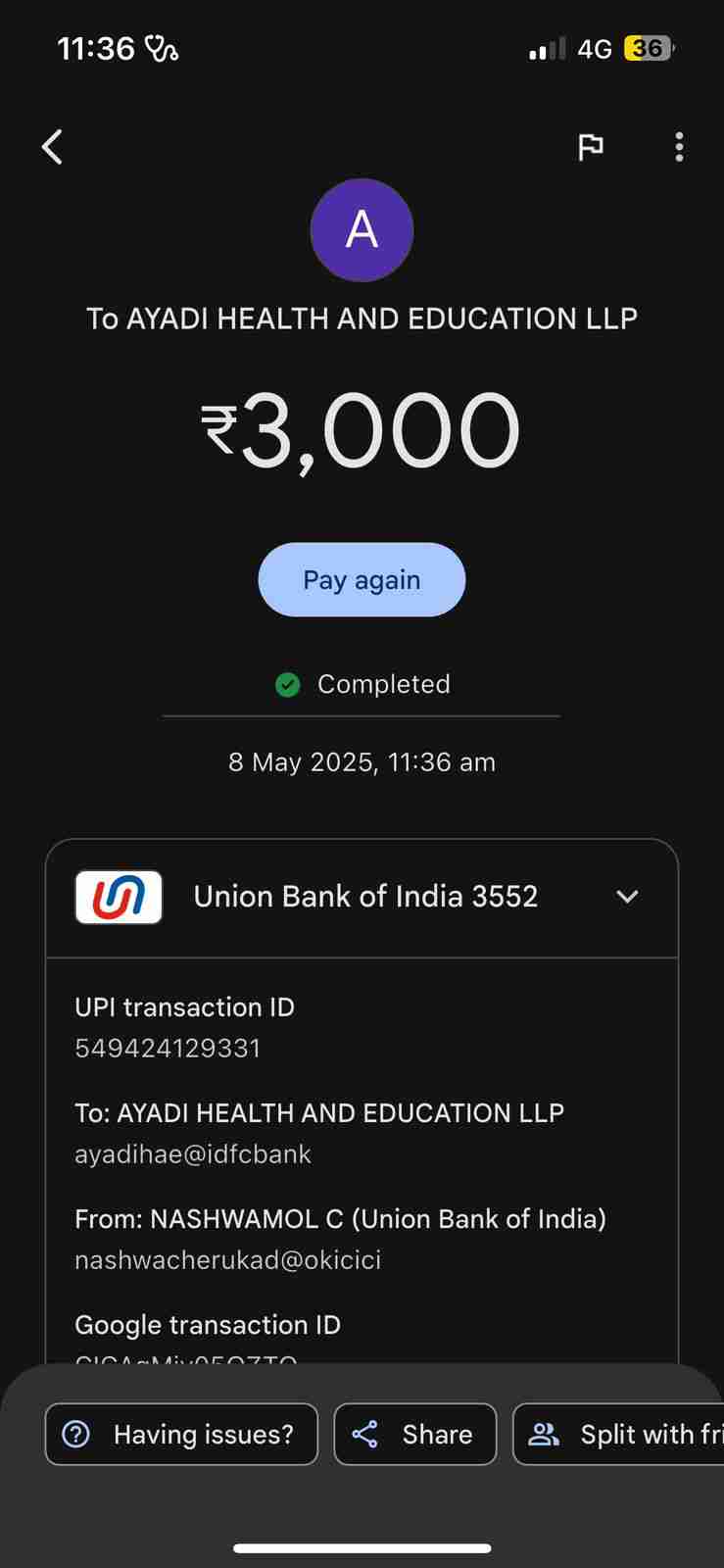Image resolution: width=724 pixels, height=1568 pixels.
Task: Report this payment with the flag icon
Action: pos(590,148)
